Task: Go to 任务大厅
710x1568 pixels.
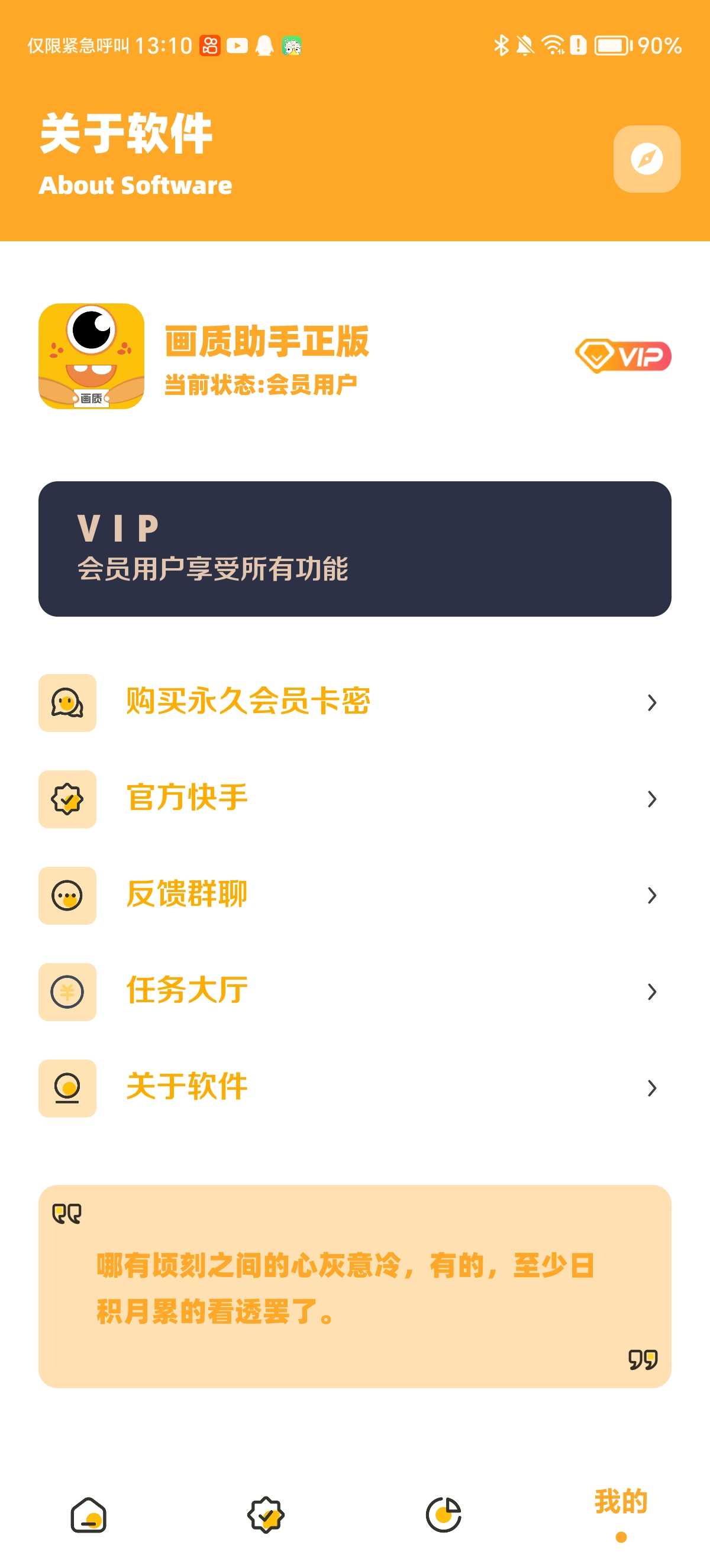Action: 355,991
